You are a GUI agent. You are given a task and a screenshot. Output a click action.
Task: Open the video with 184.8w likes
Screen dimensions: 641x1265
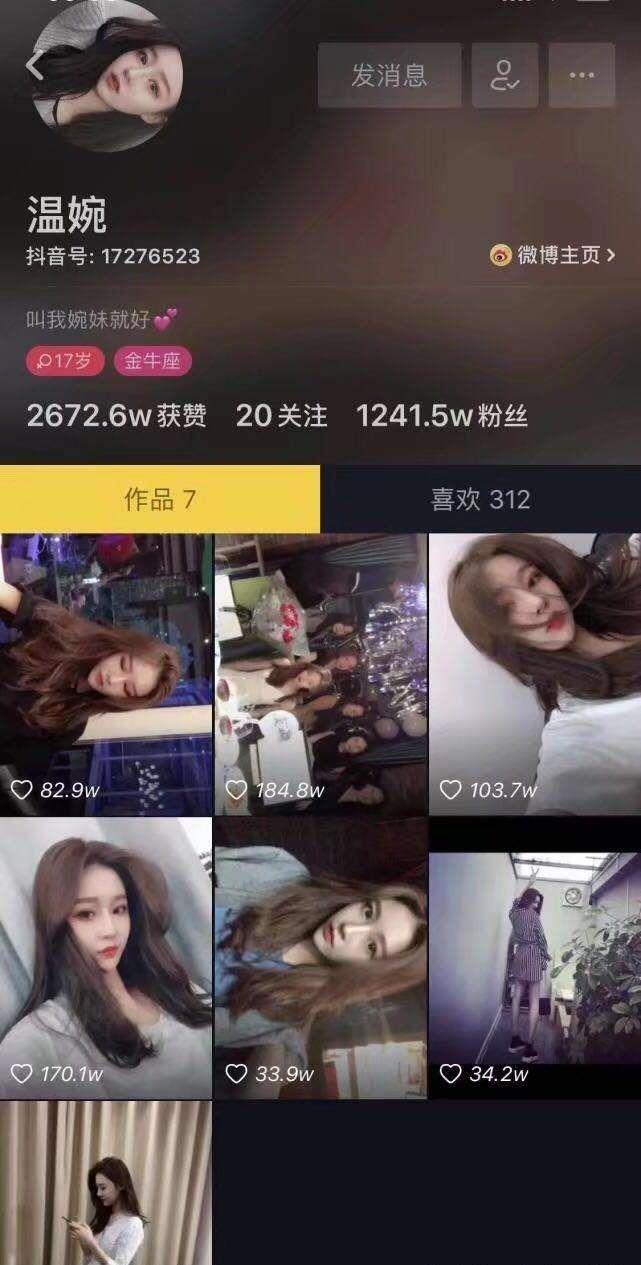click(320, 674)
